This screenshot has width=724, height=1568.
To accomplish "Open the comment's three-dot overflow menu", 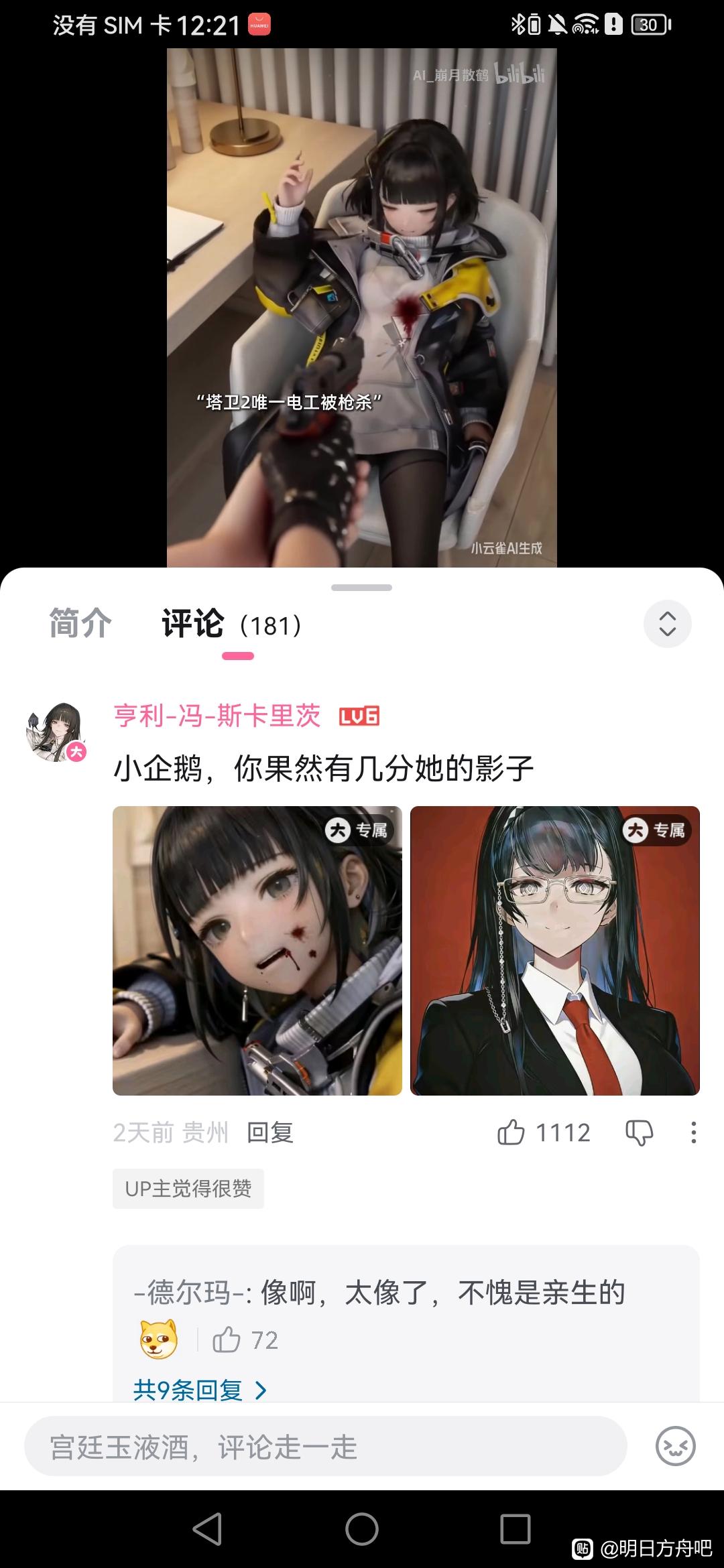I will pos(693,1132).
